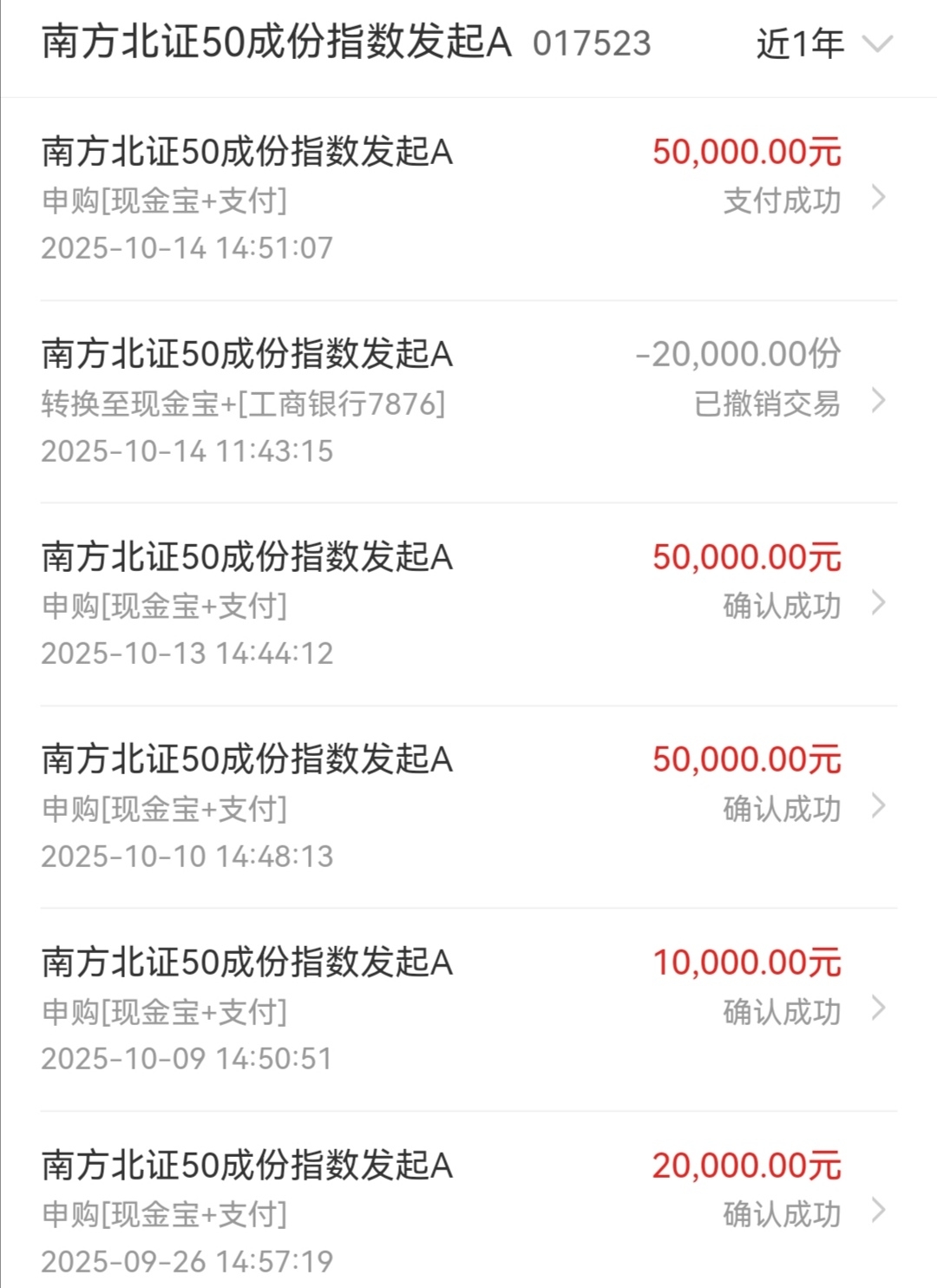View the cancelled -20,000.00份 conversion record
Image resolution: width=937 pixels, height=1288 pixels.
click(x=468, y=402)
